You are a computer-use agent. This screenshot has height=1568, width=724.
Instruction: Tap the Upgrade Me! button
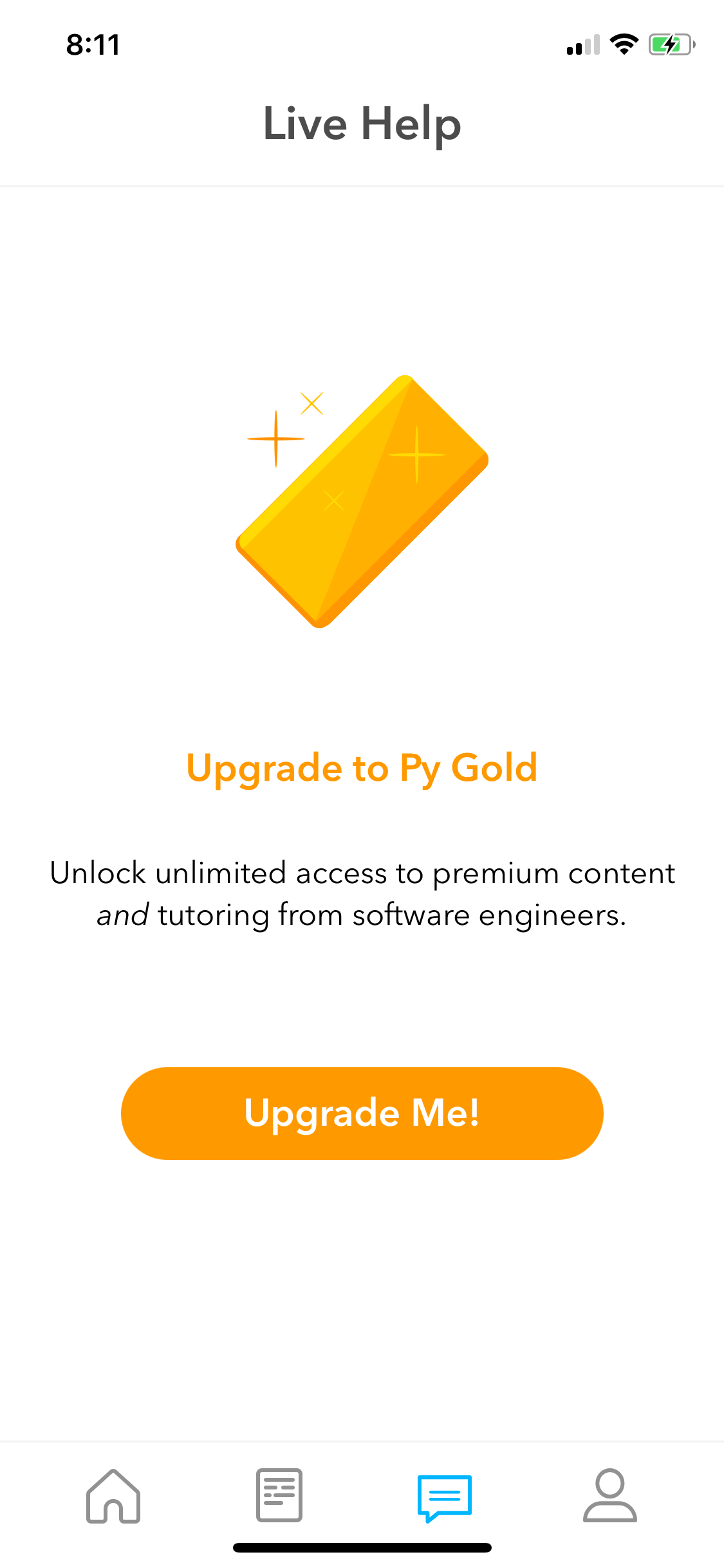[x=362, y=1113]
